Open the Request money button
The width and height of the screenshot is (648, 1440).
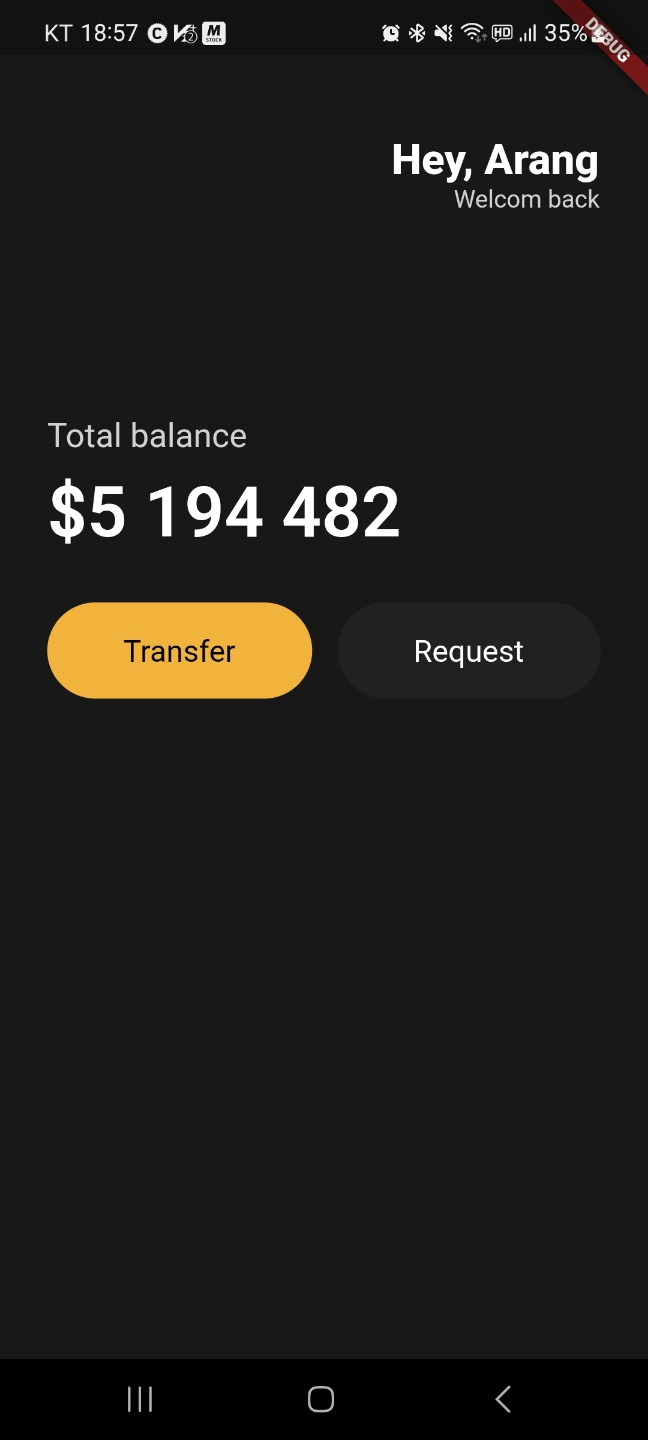469,651
